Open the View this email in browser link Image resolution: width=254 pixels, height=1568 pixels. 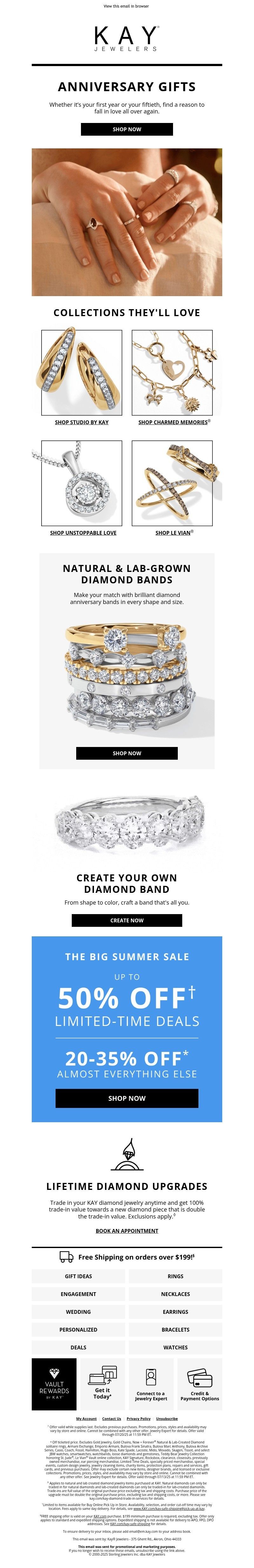click(126, 6)
